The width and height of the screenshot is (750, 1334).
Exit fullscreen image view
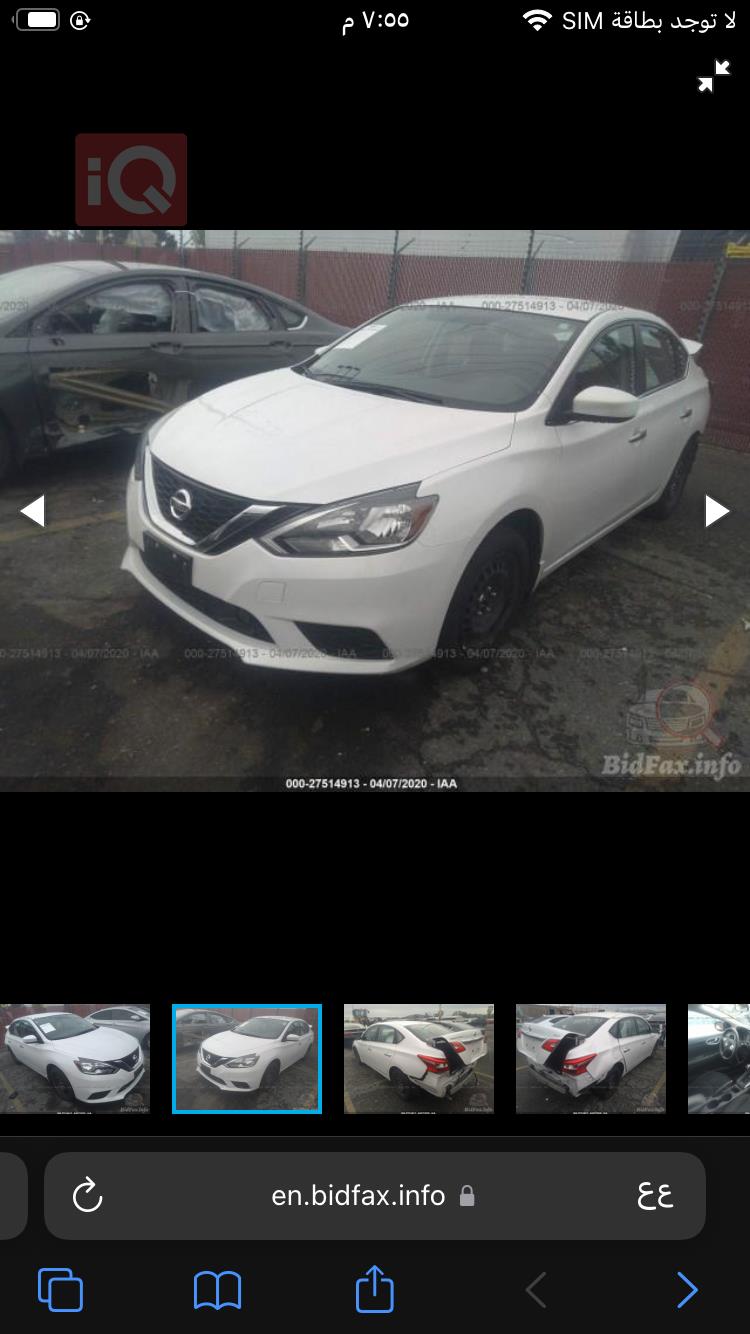click(714, 76)
